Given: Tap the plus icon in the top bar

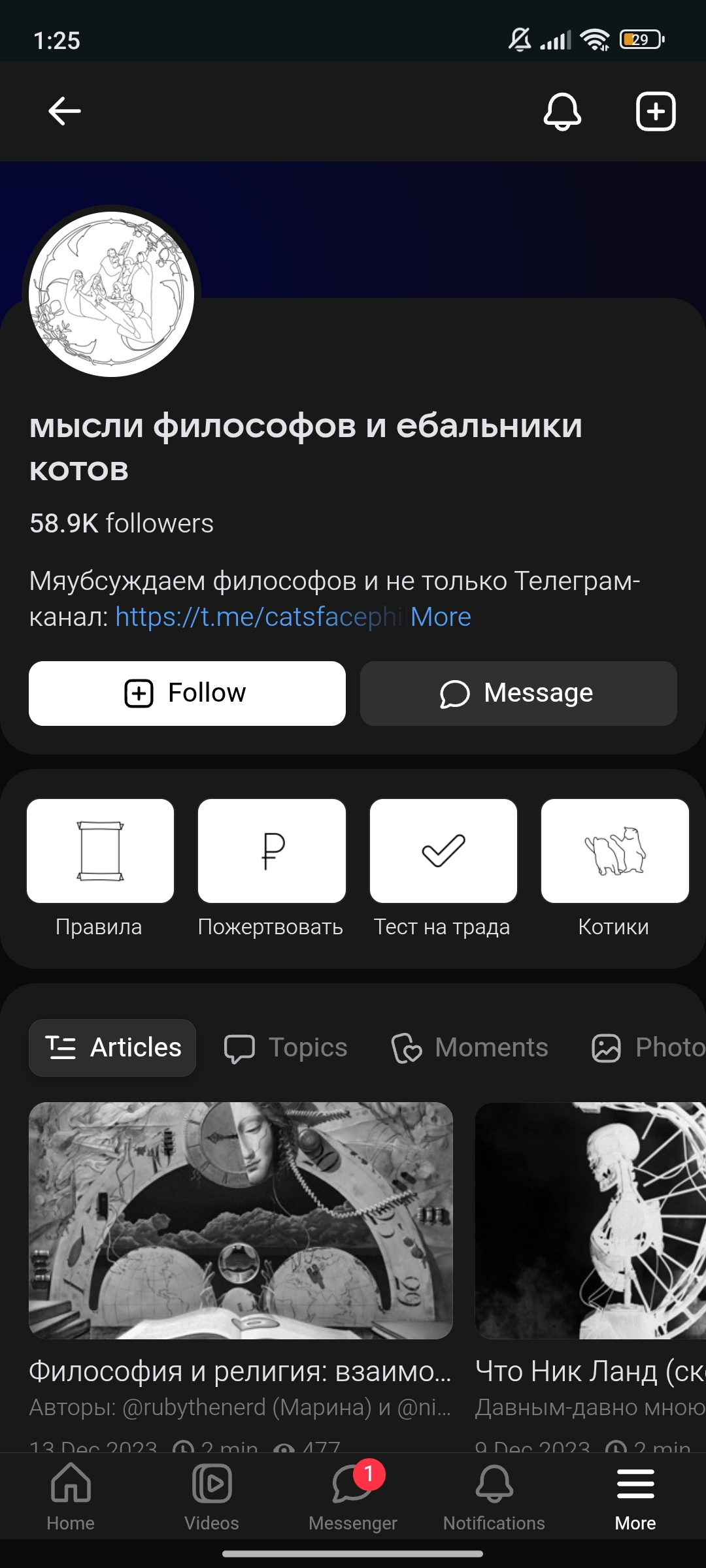Looking at the screenshot, I should tap(656, 111).
